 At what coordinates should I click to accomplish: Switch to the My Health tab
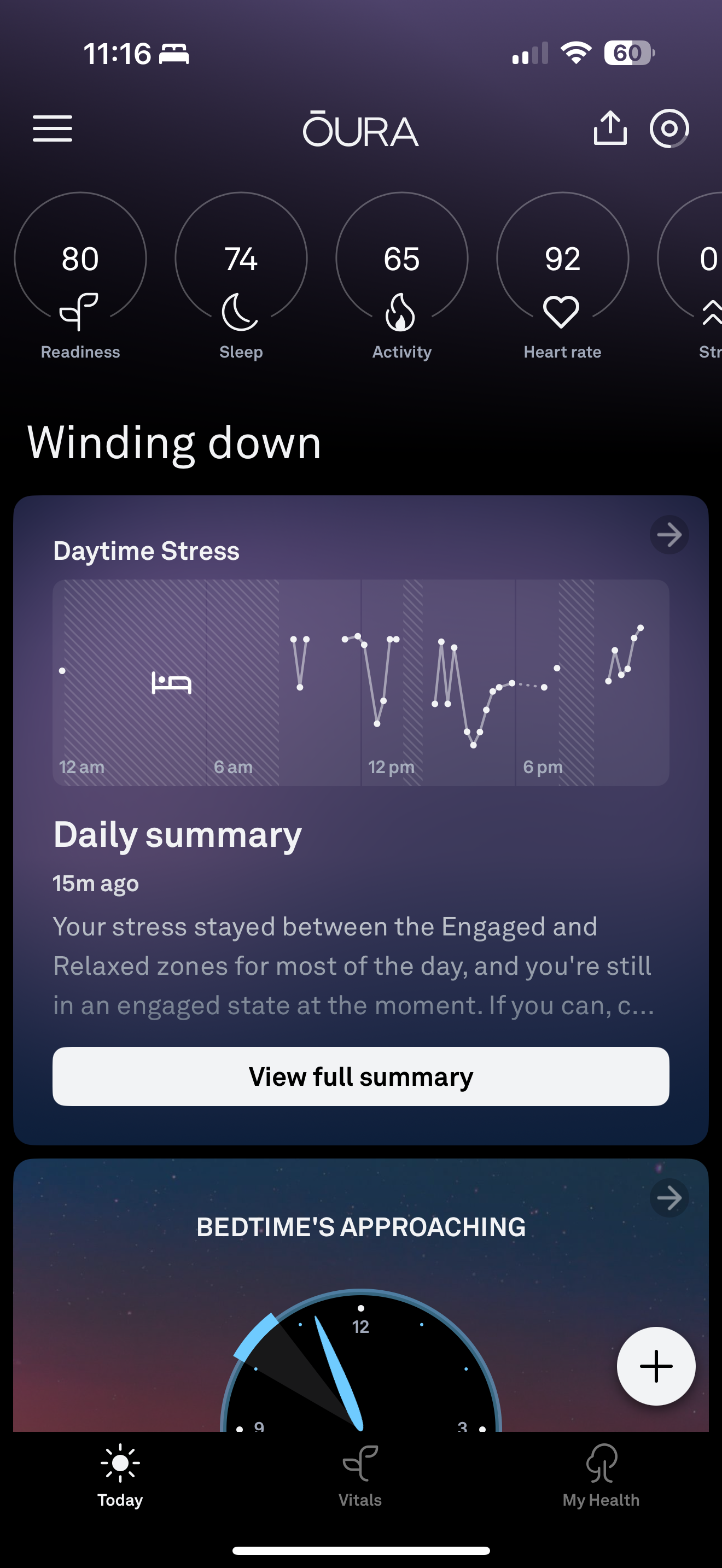click(x=601, y=1476)
